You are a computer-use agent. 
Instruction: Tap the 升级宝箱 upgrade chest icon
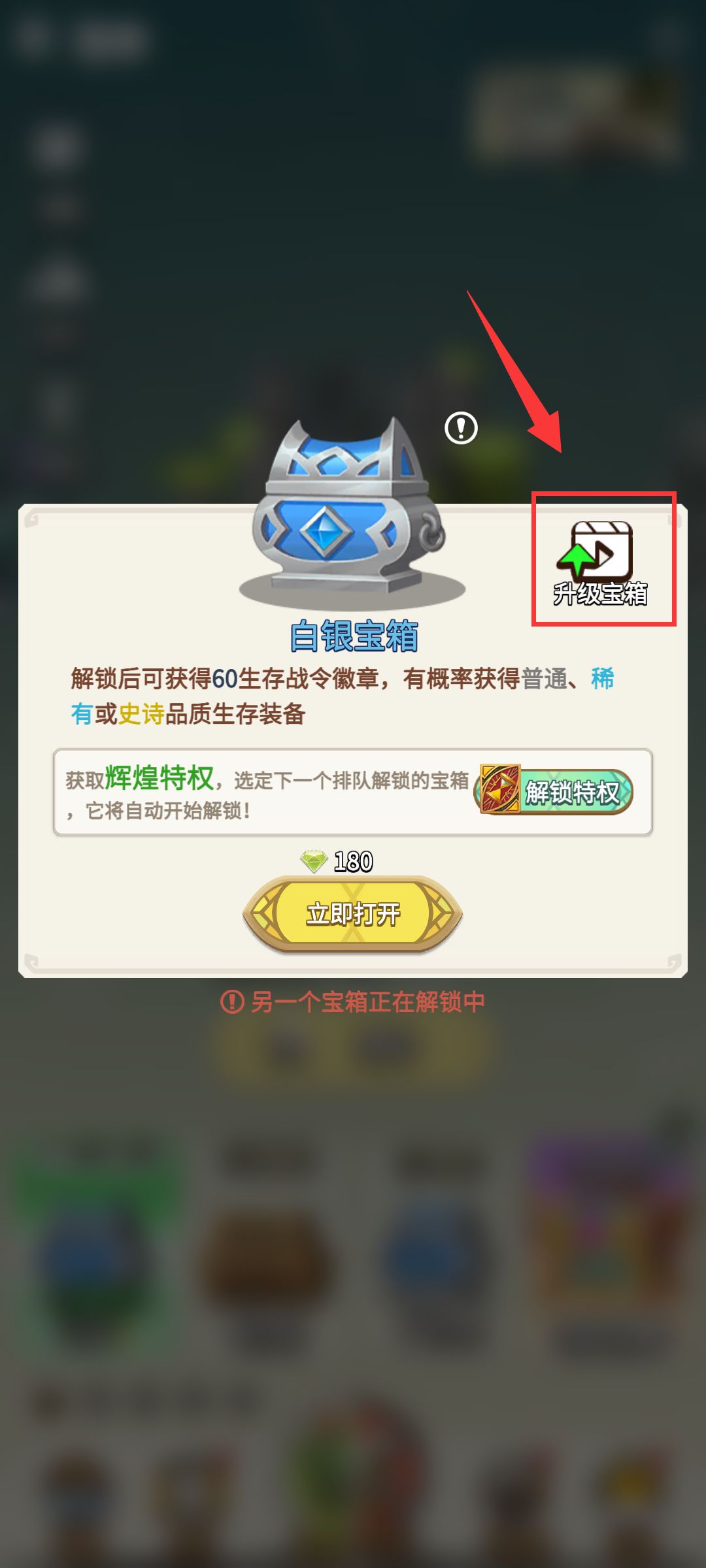point(601,562)
